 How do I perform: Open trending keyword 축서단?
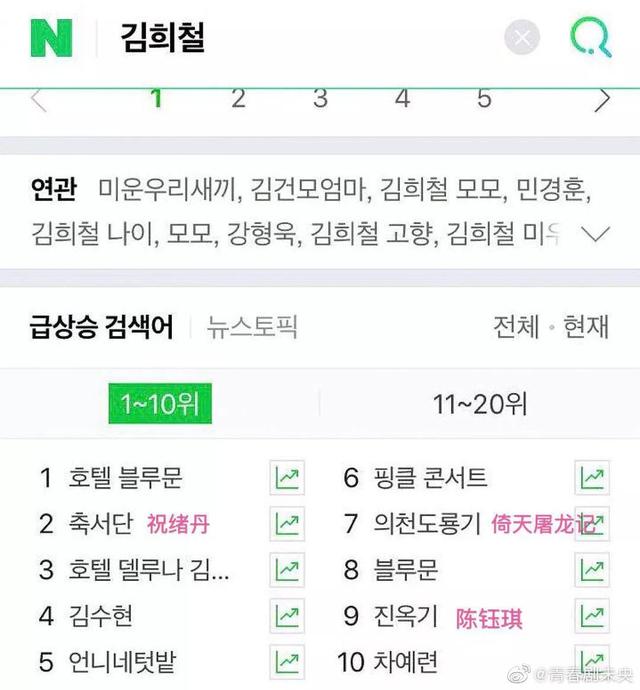(100, 524)
